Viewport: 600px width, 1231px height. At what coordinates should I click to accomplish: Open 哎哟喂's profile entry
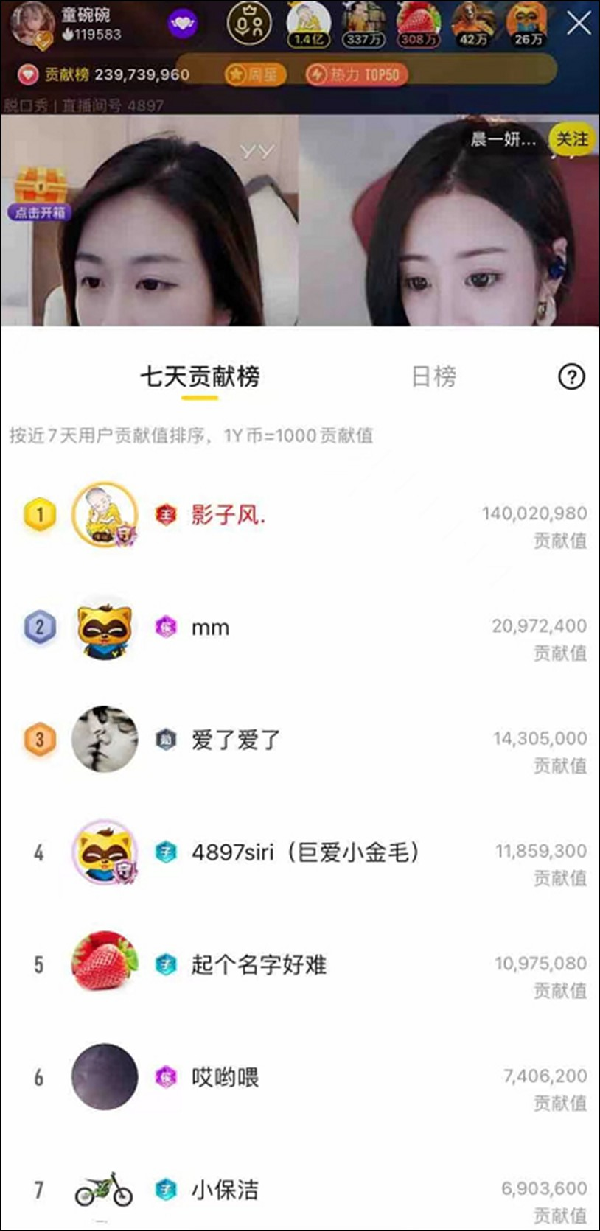point(300,1078)
